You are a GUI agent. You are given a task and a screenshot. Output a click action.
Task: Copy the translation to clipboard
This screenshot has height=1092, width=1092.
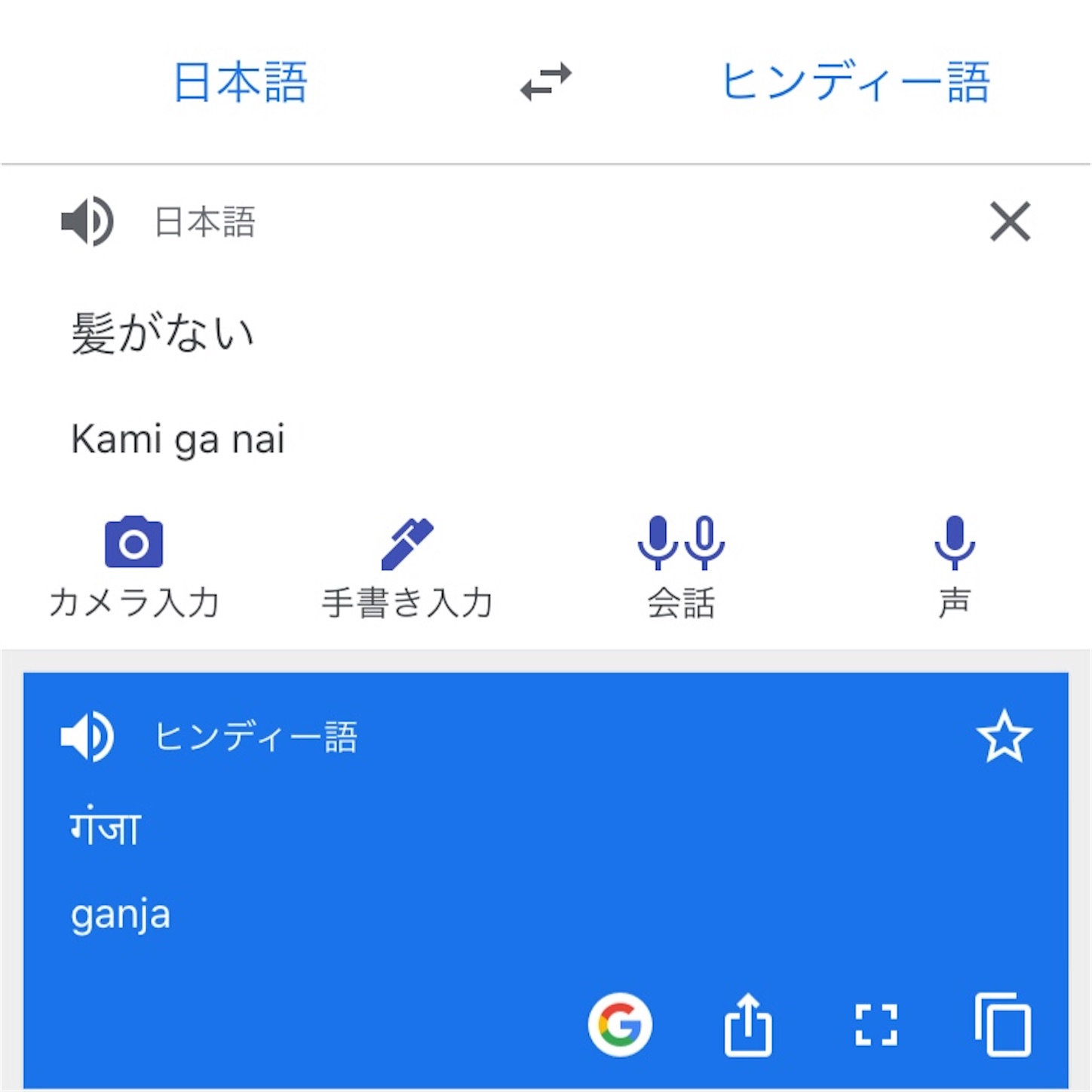coord(1003,1025)
